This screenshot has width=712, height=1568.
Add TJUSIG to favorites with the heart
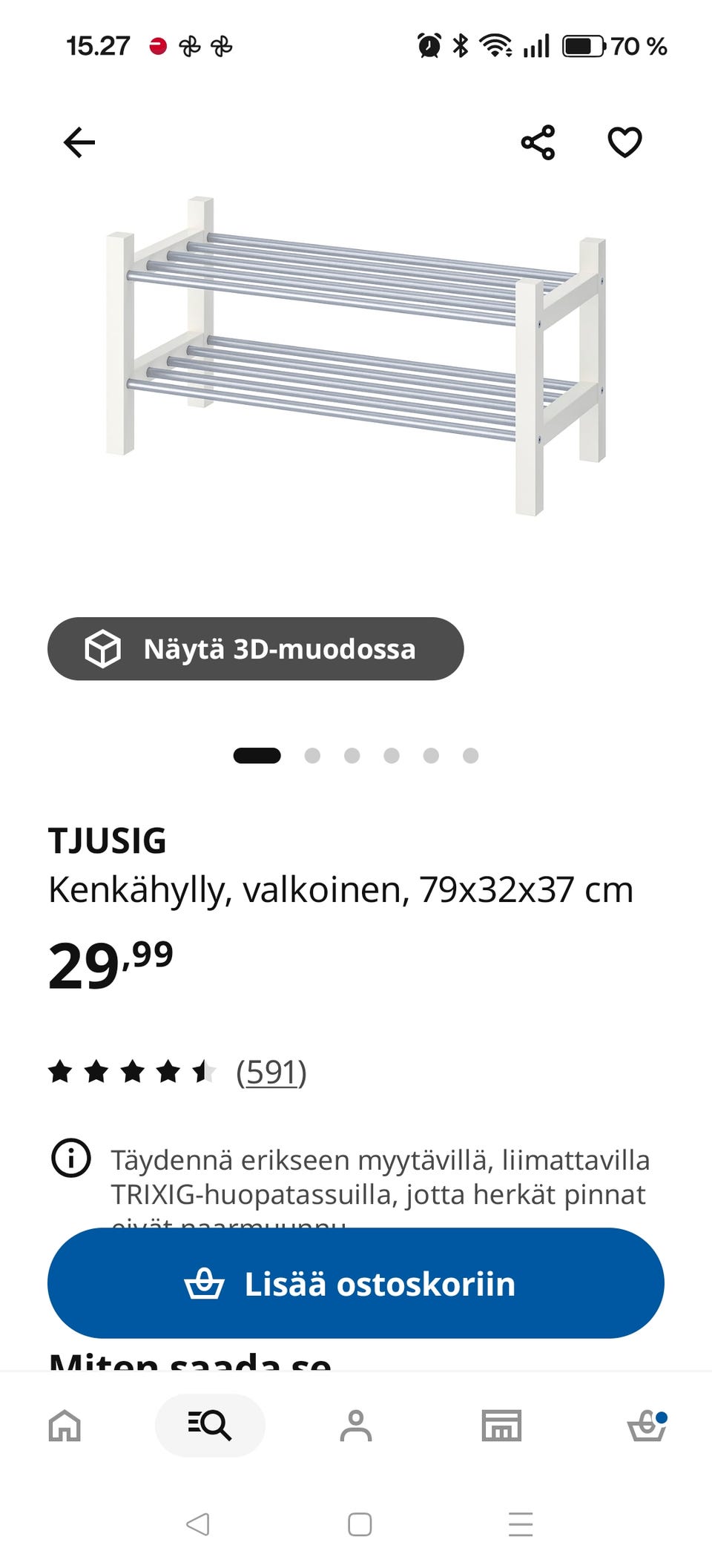pyautogui.click(x=624, y=142)
